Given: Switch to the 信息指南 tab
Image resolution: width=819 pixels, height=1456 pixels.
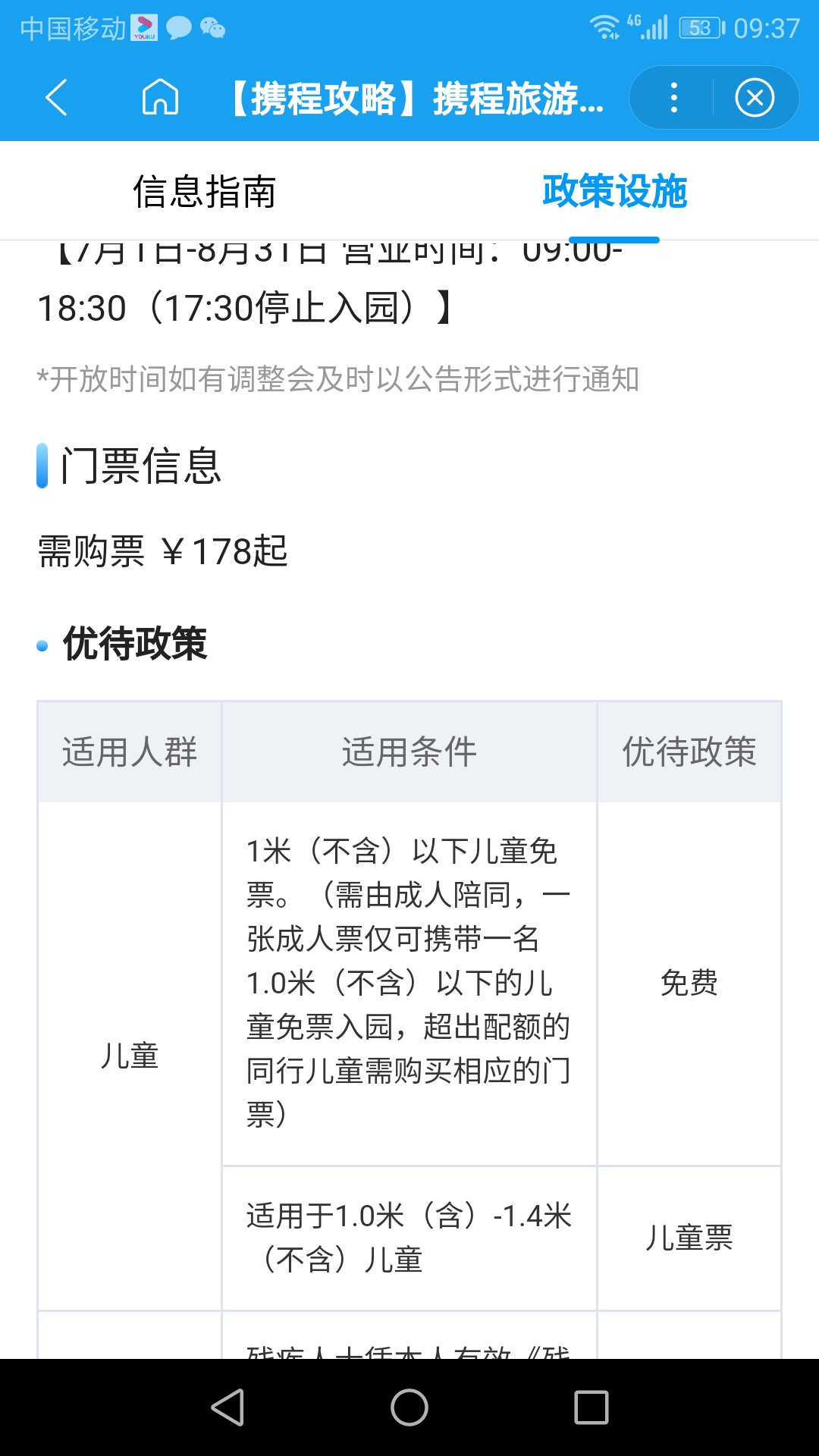Looking at the screenshot, I should 205,191.
